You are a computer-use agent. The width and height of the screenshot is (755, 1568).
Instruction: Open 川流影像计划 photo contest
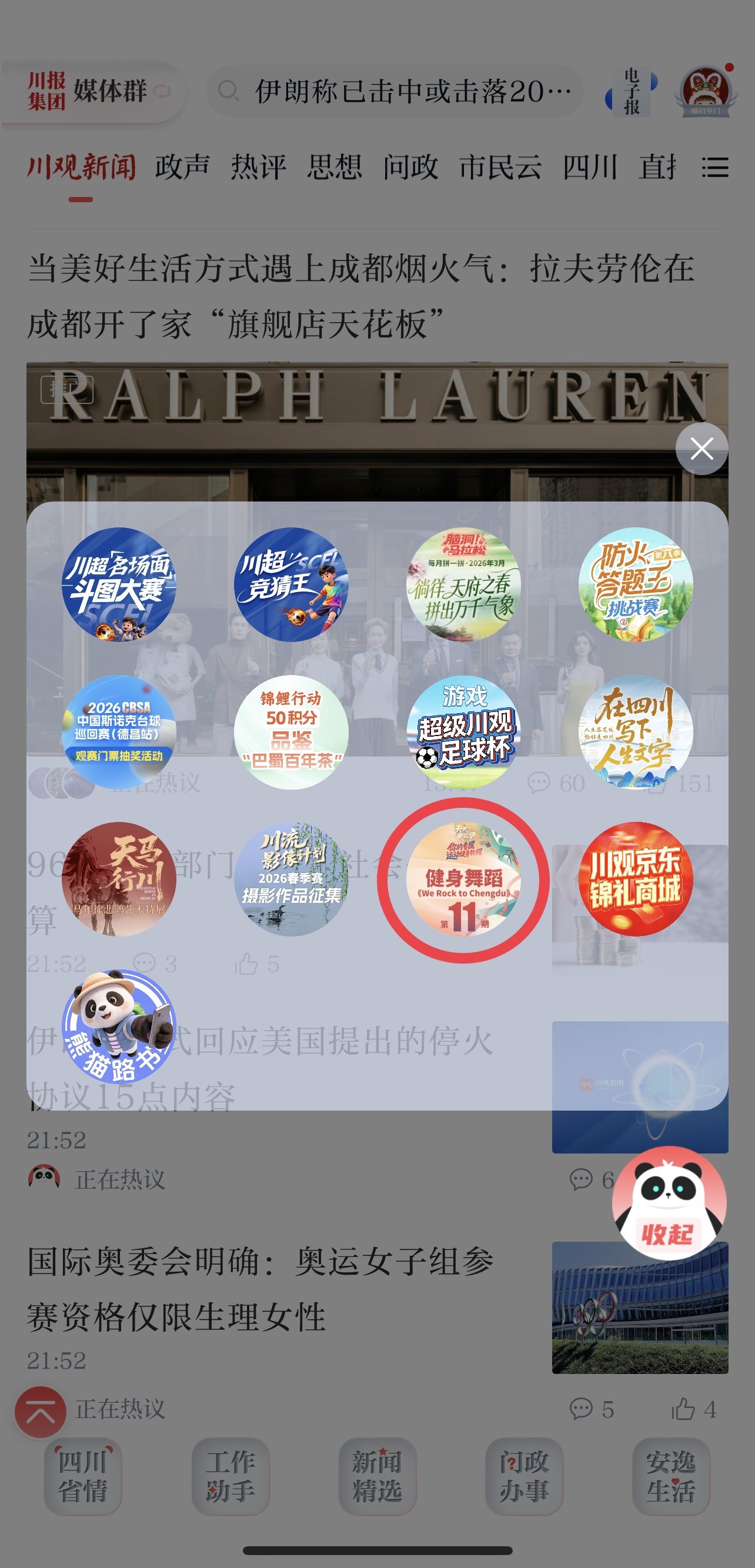pos(291,879)
